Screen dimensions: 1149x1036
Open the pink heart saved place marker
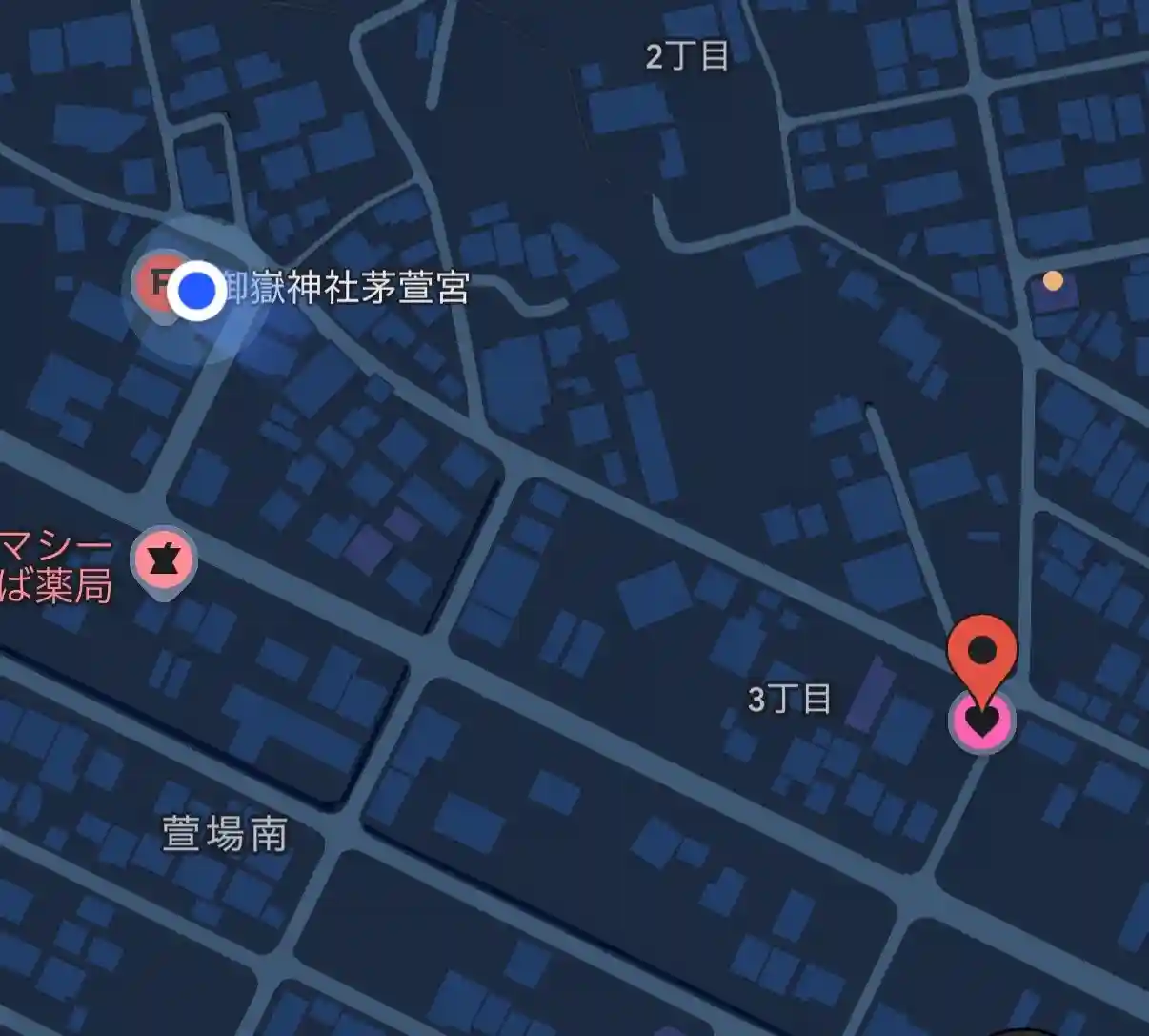[x=982, y=721]
